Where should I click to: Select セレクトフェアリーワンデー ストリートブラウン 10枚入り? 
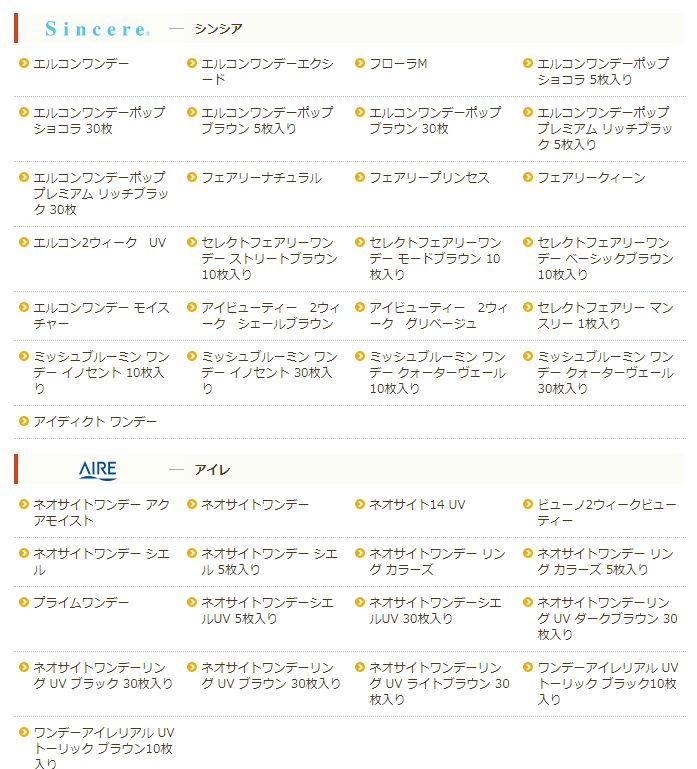tap(268, 258)
